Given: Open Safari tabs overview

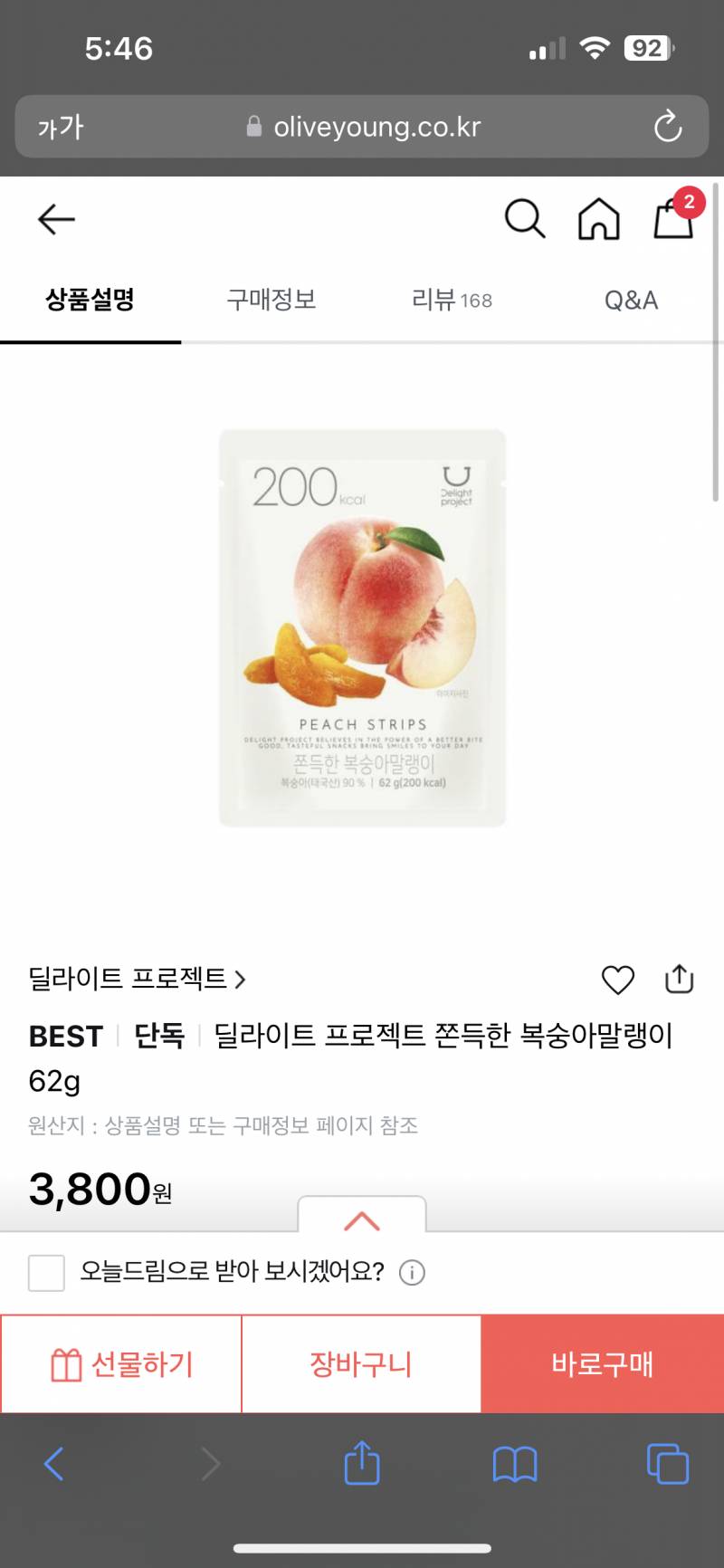Looking at the screenshot, I should 668,1464.
